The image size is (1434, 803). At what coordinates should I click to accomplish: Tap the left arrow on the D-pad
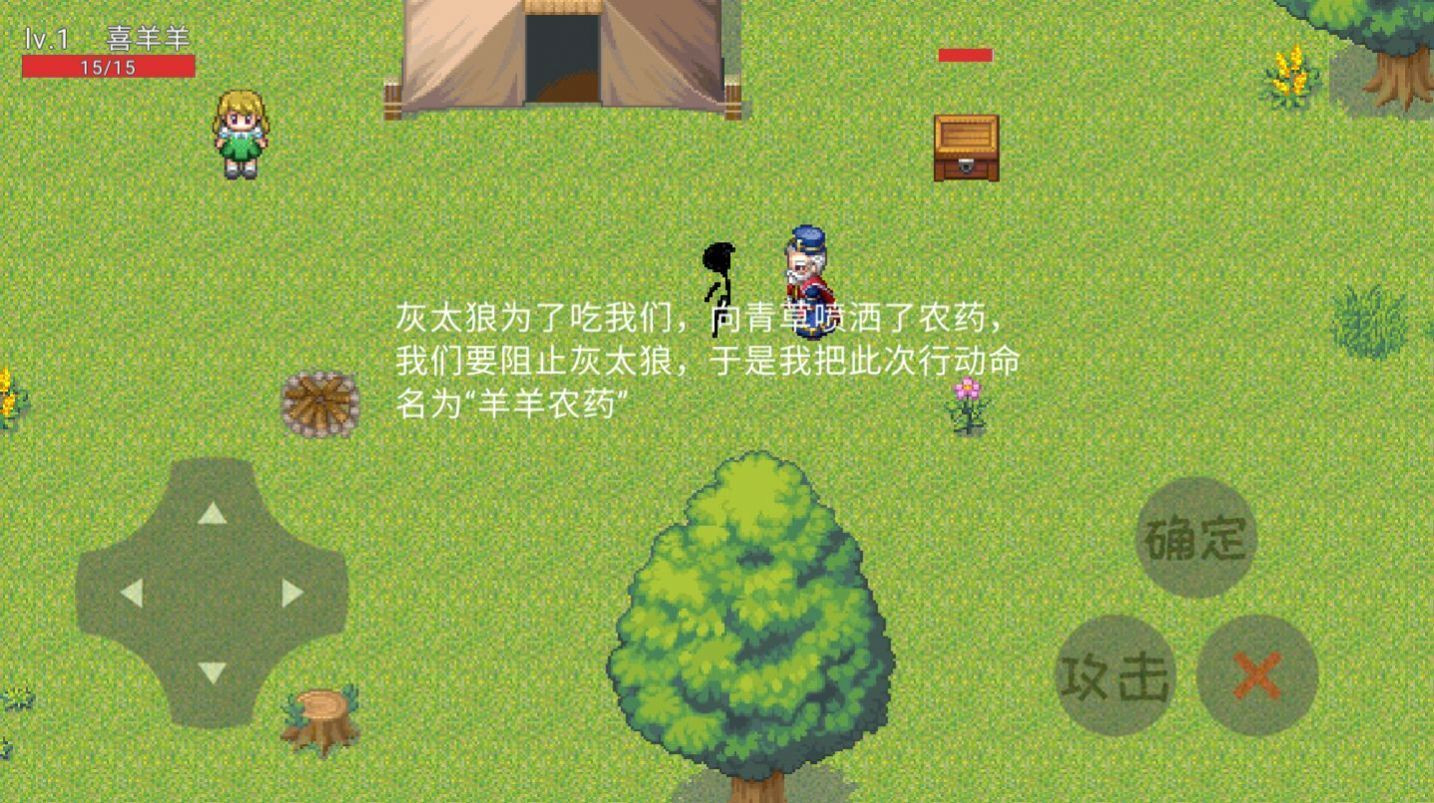(x=132, y=593)
